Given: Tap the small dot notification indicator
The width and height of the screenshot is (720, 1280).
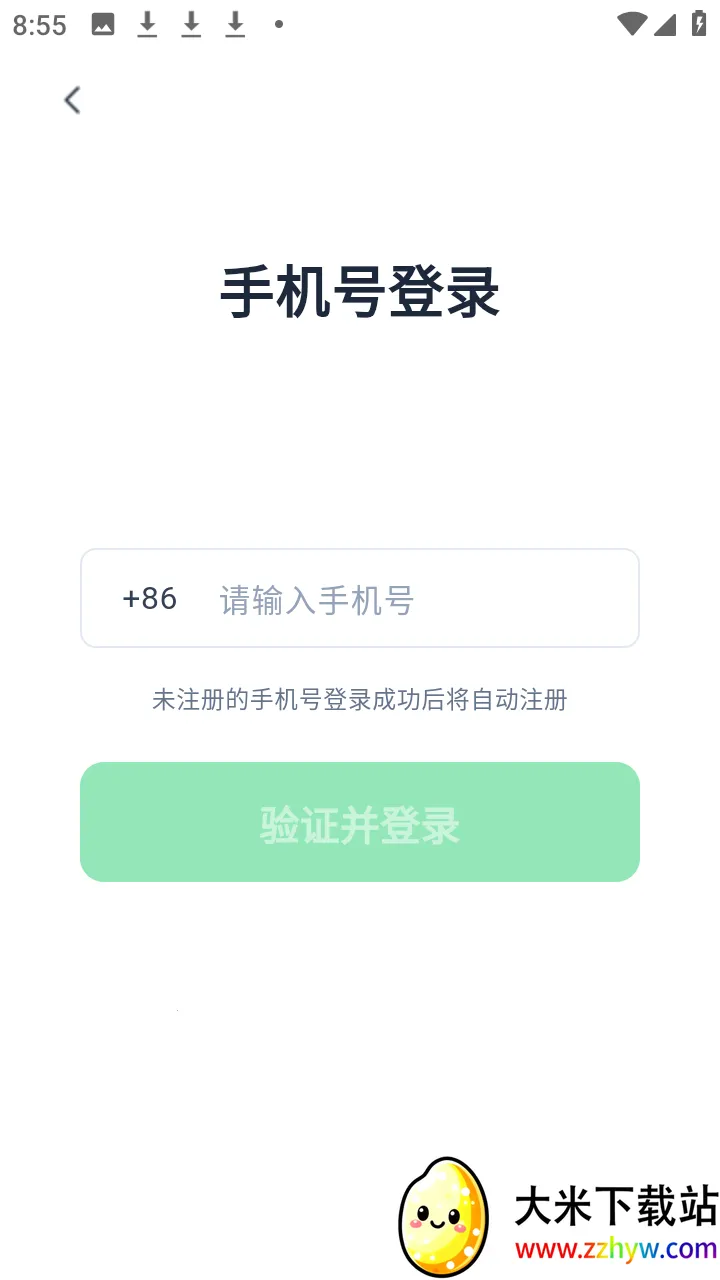Looking at the screenshot, I should (x=278, y=24).
